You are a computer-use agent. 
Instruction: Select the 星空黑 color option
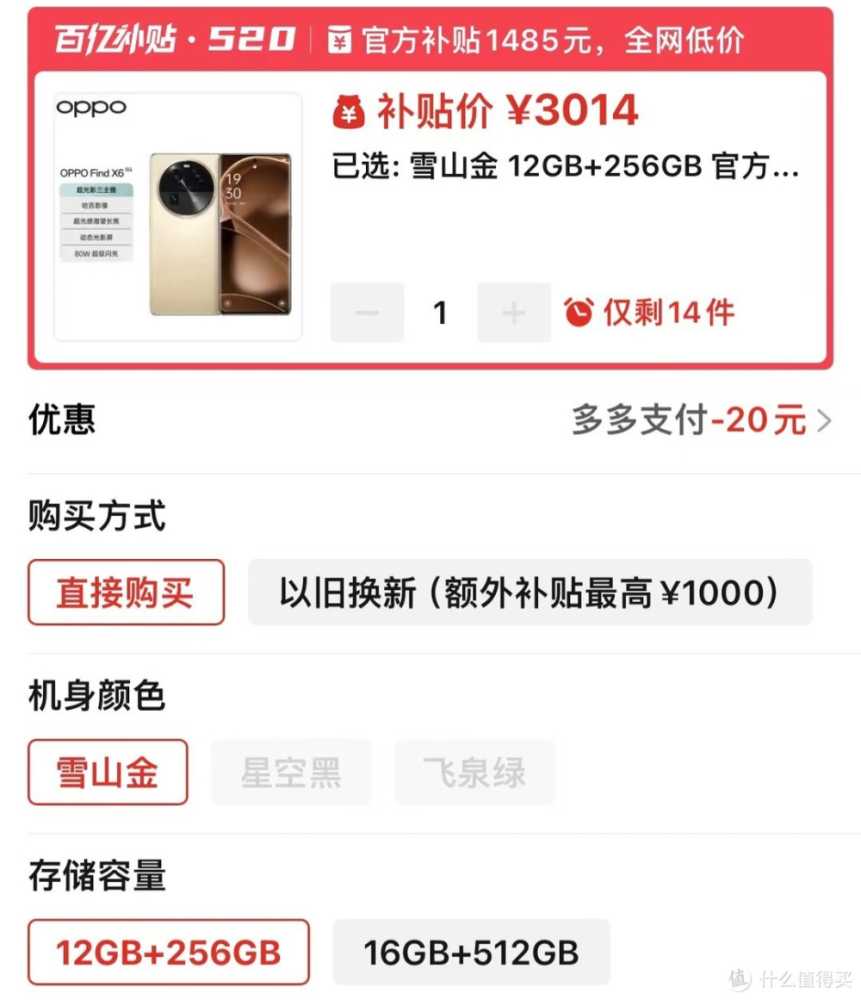tap(290, 771)
